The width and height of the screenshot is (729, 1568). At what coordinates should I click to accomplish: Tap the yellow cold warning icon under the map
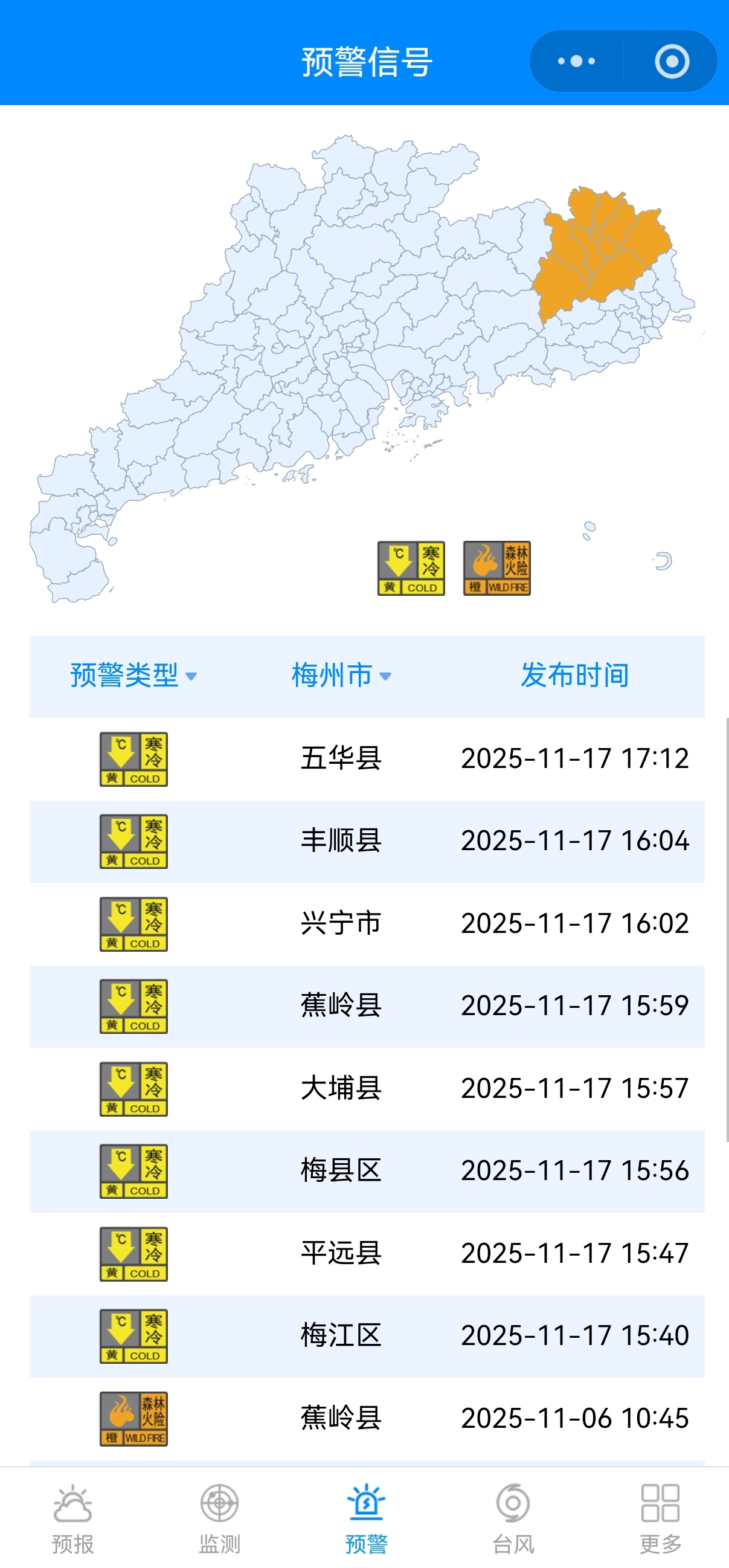(x=411, y=568)
